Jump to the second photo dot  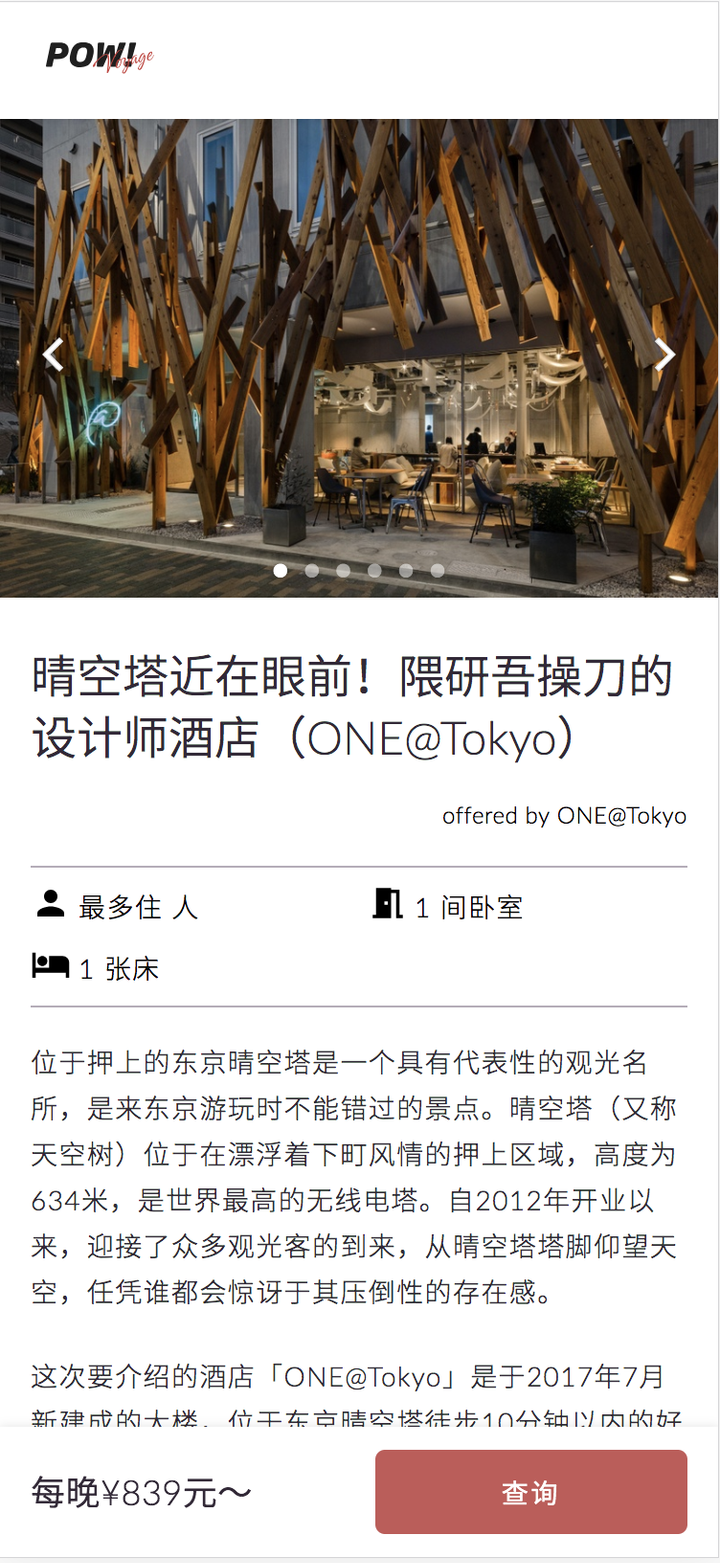coord(312,570)
